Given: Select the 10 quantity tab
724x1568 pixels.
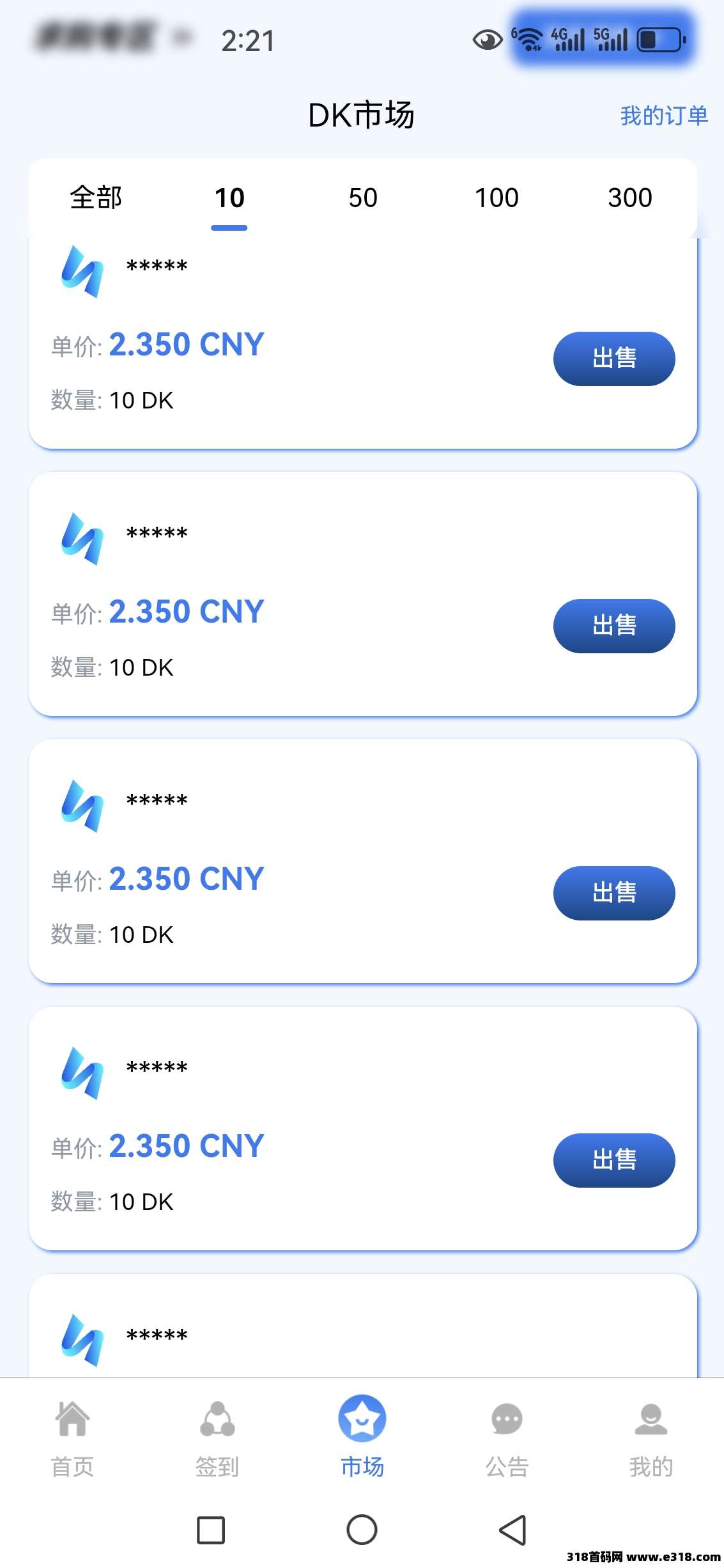Looking at the screenshot, I should coord(229,198).
